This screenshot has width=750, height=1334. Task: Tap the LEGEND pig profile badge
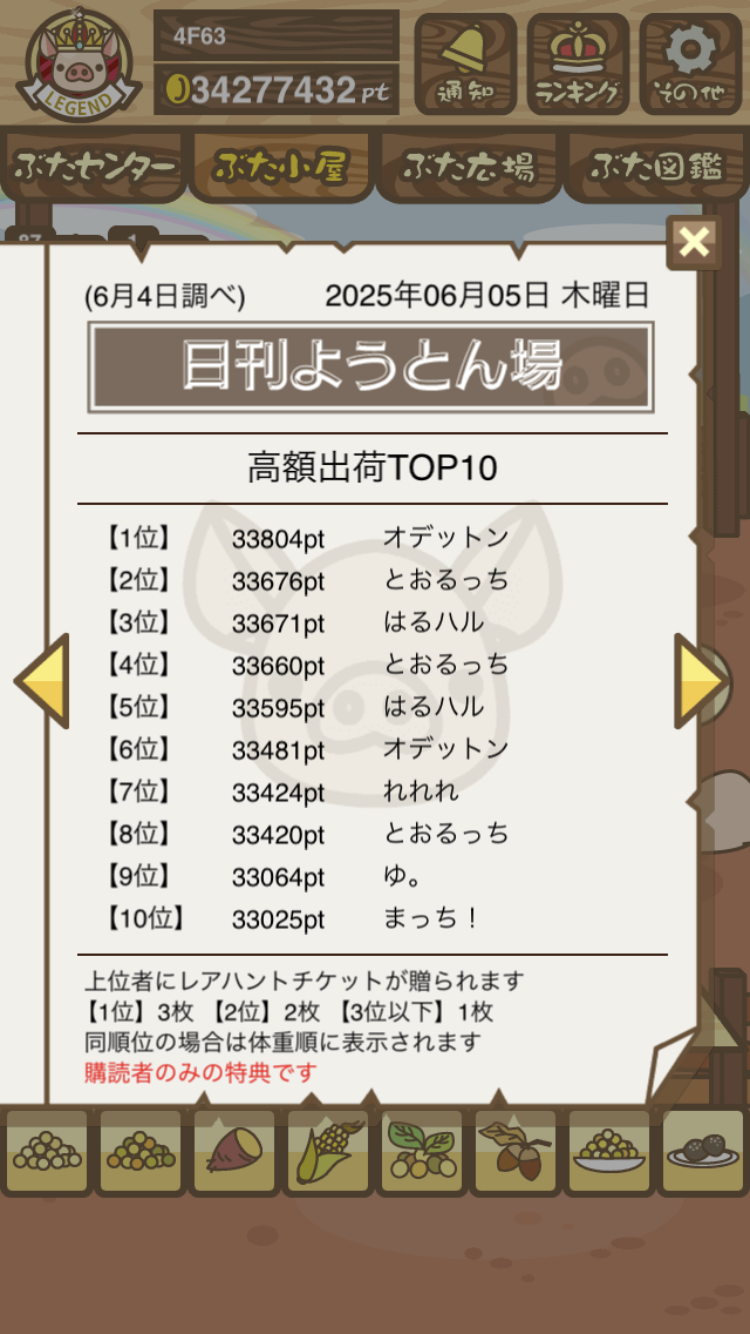point(78,64)
